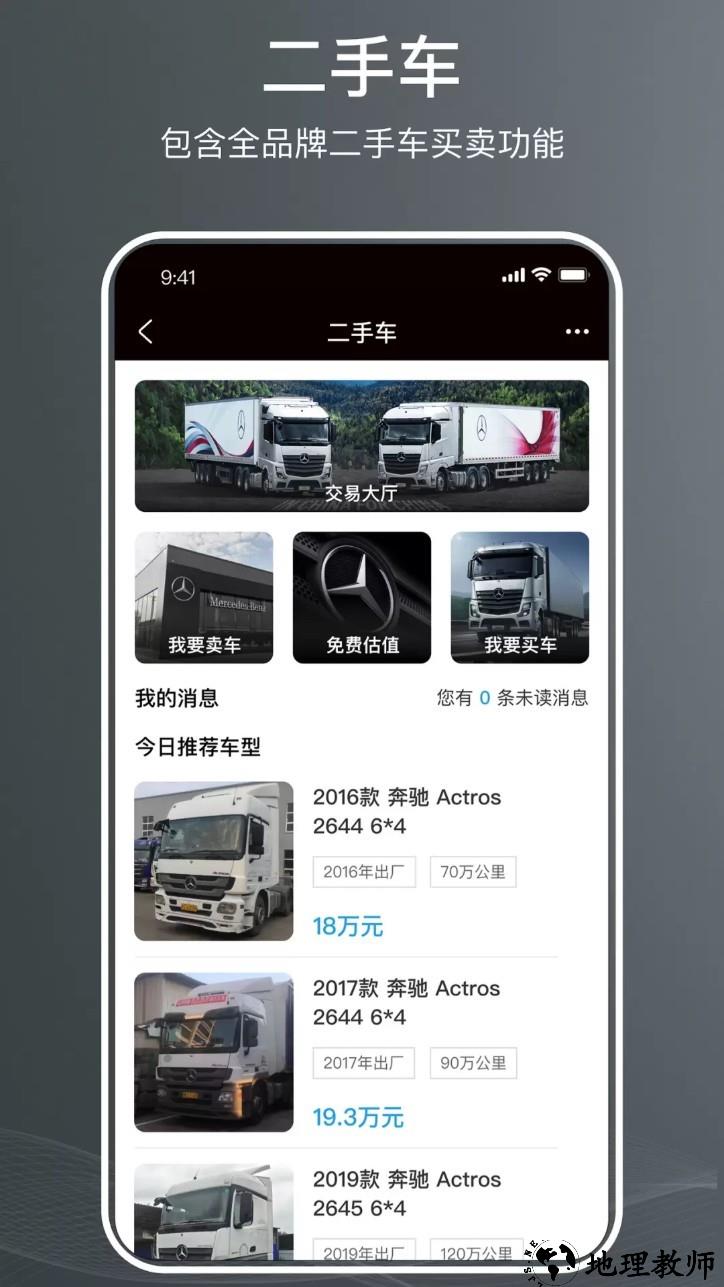This screenshot has height=1287, width=724.
Task: Open the 2017年出厂 tag on second listing
Action: (363, 1063)
